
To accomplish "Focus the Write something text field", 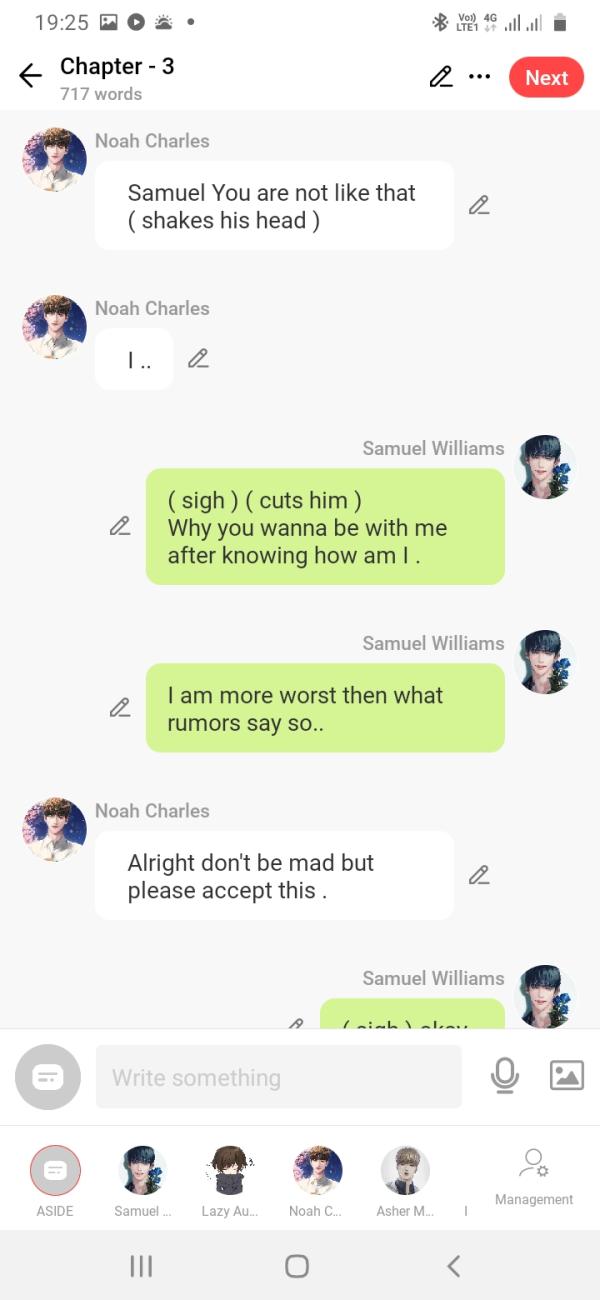I will coord(278,1077).
